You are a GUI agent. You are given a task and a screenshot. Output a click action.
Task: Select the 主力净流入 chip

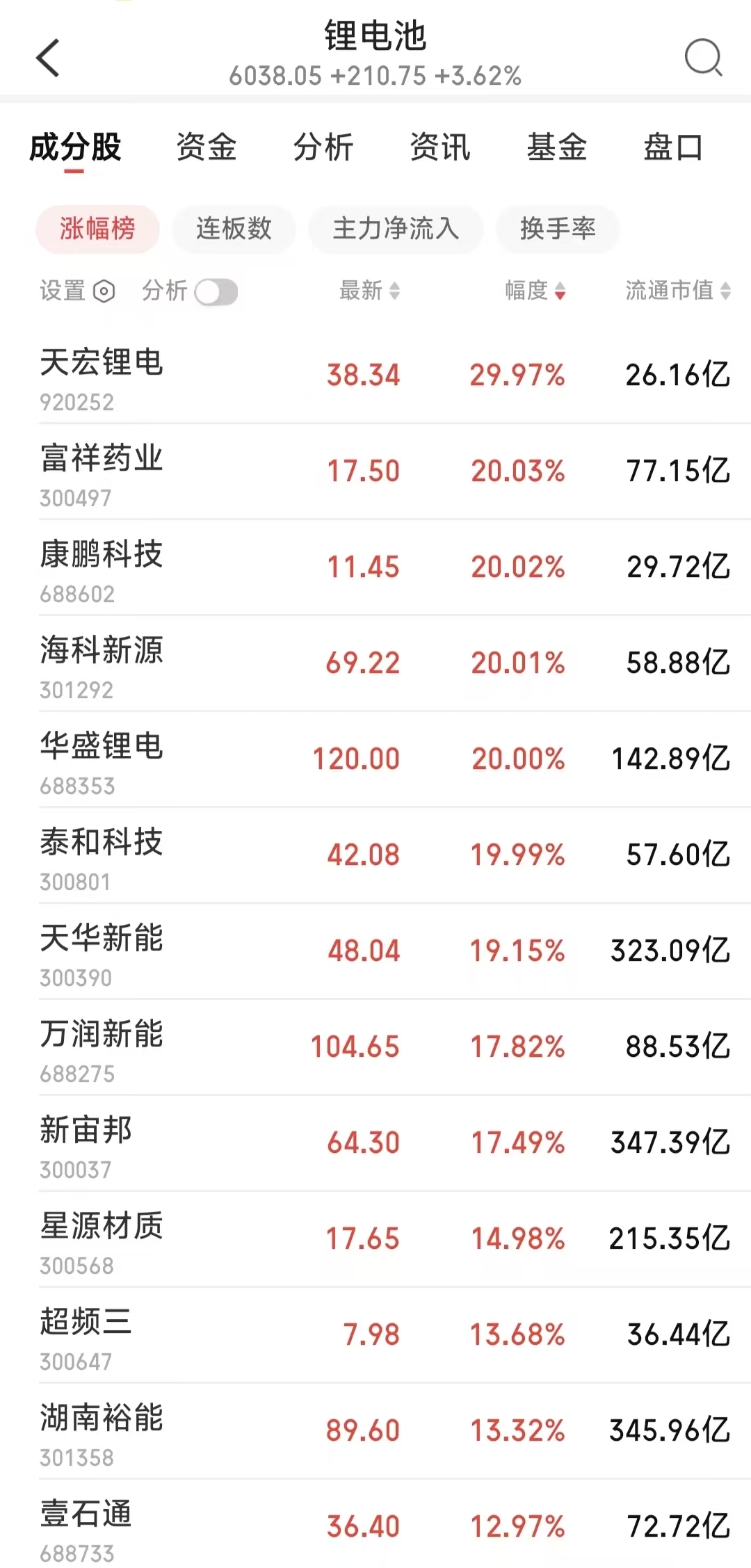click(395, 229)
